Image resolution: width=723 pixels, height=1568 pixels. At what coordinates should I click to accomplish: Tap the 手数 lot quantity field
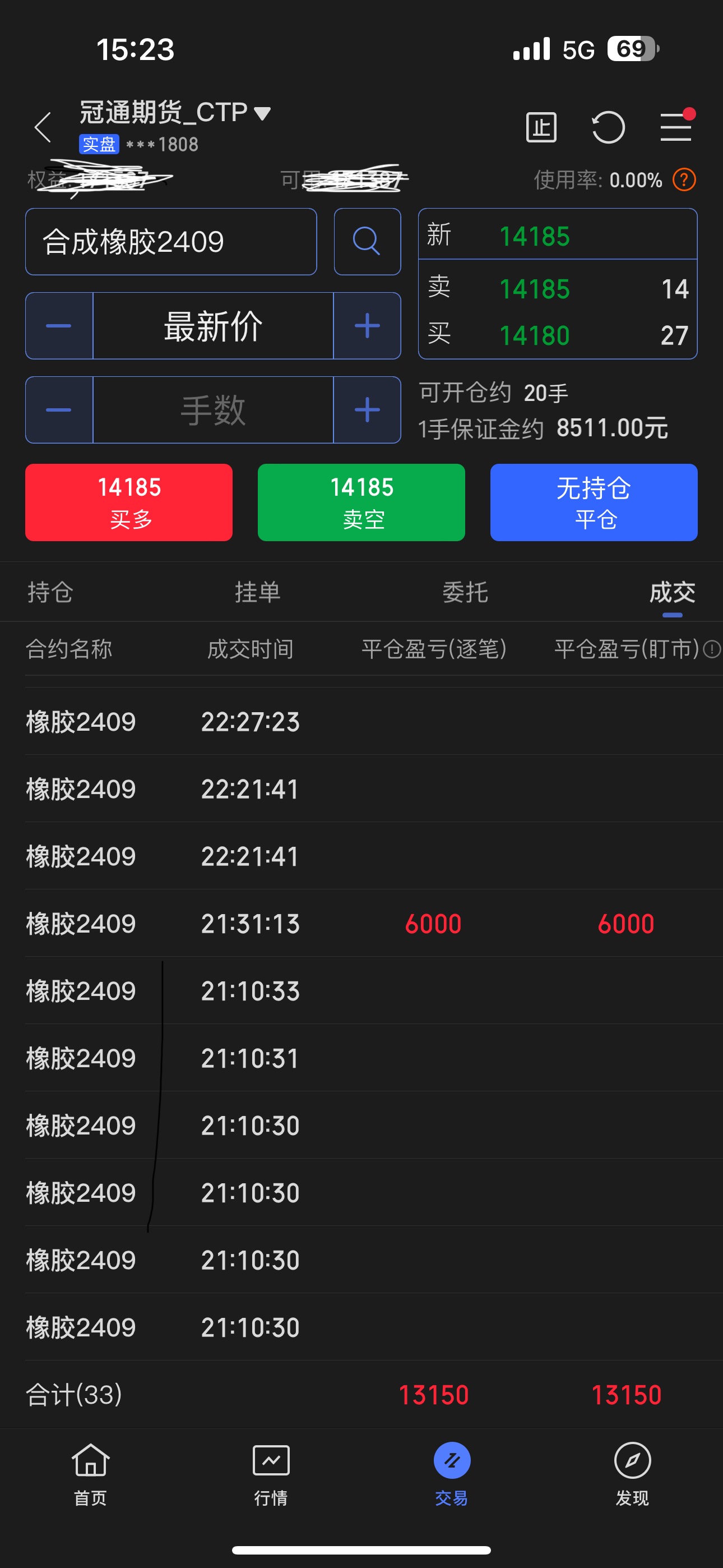[x=213, y=411]
